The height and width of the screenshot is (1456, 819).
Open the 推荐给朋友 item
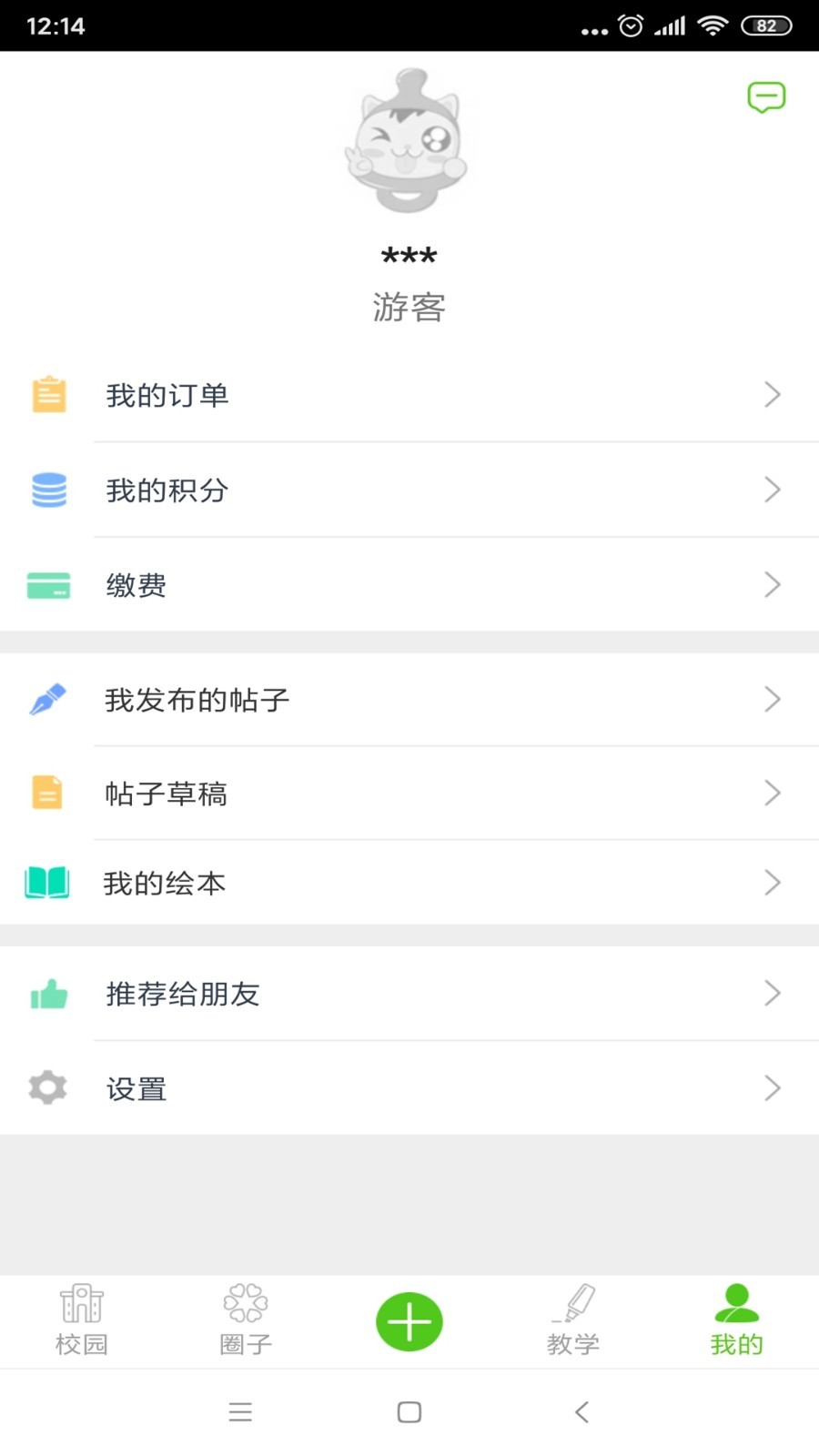coord(182,995)
